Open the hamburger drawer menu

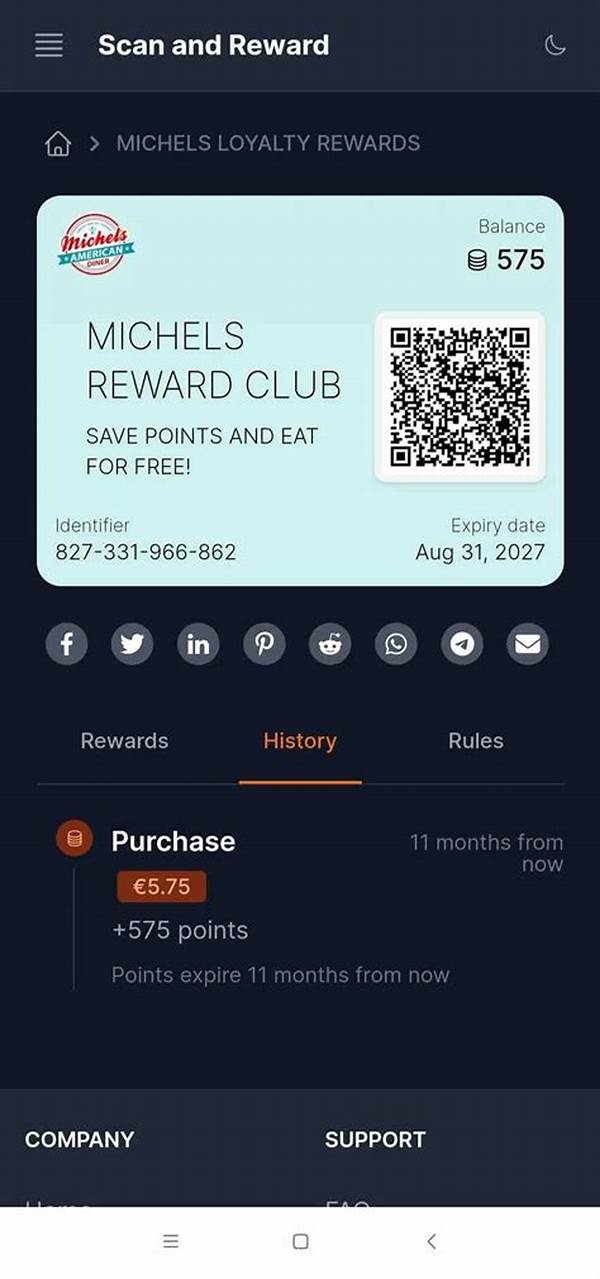49,45
